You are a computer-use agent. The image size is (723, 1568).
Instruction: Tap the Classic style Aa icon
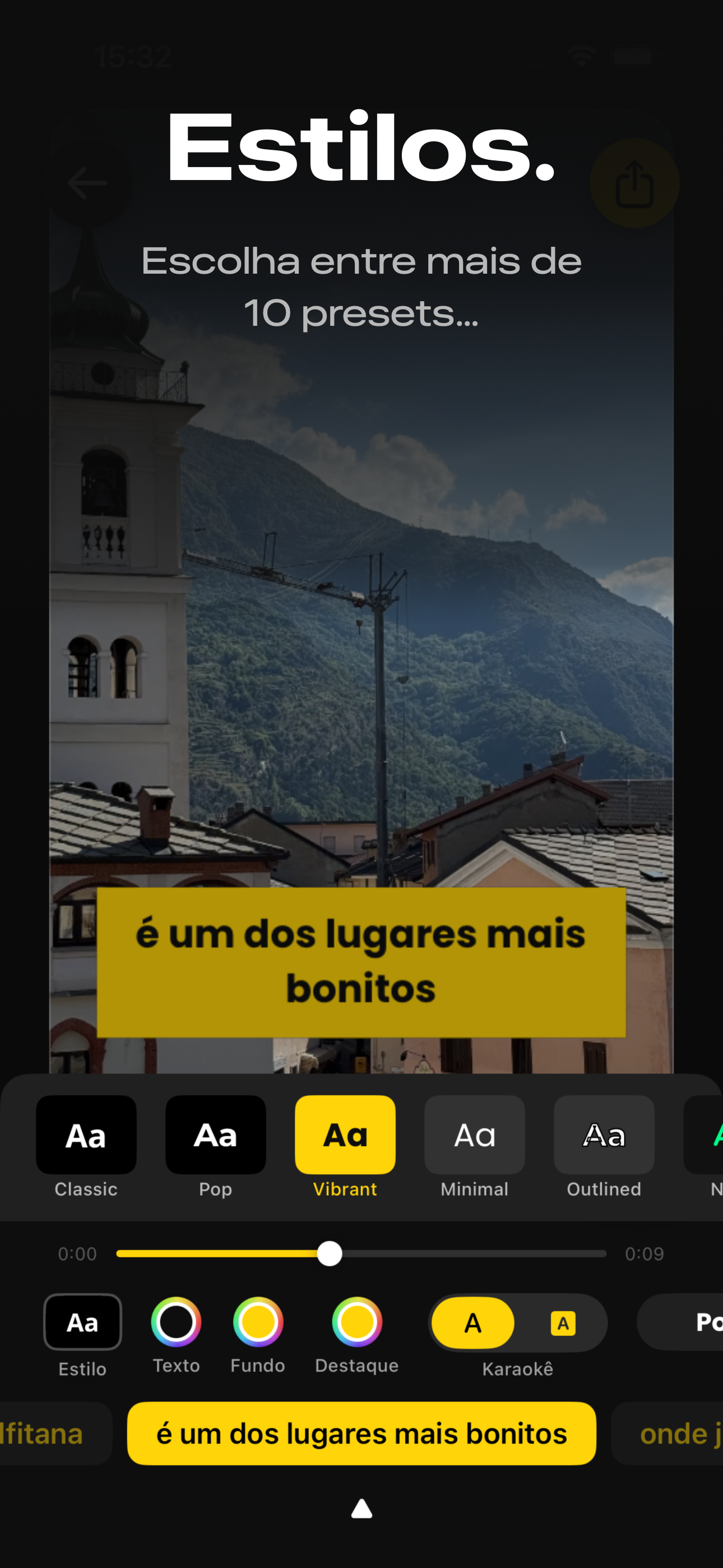[x=86, y=1135]
